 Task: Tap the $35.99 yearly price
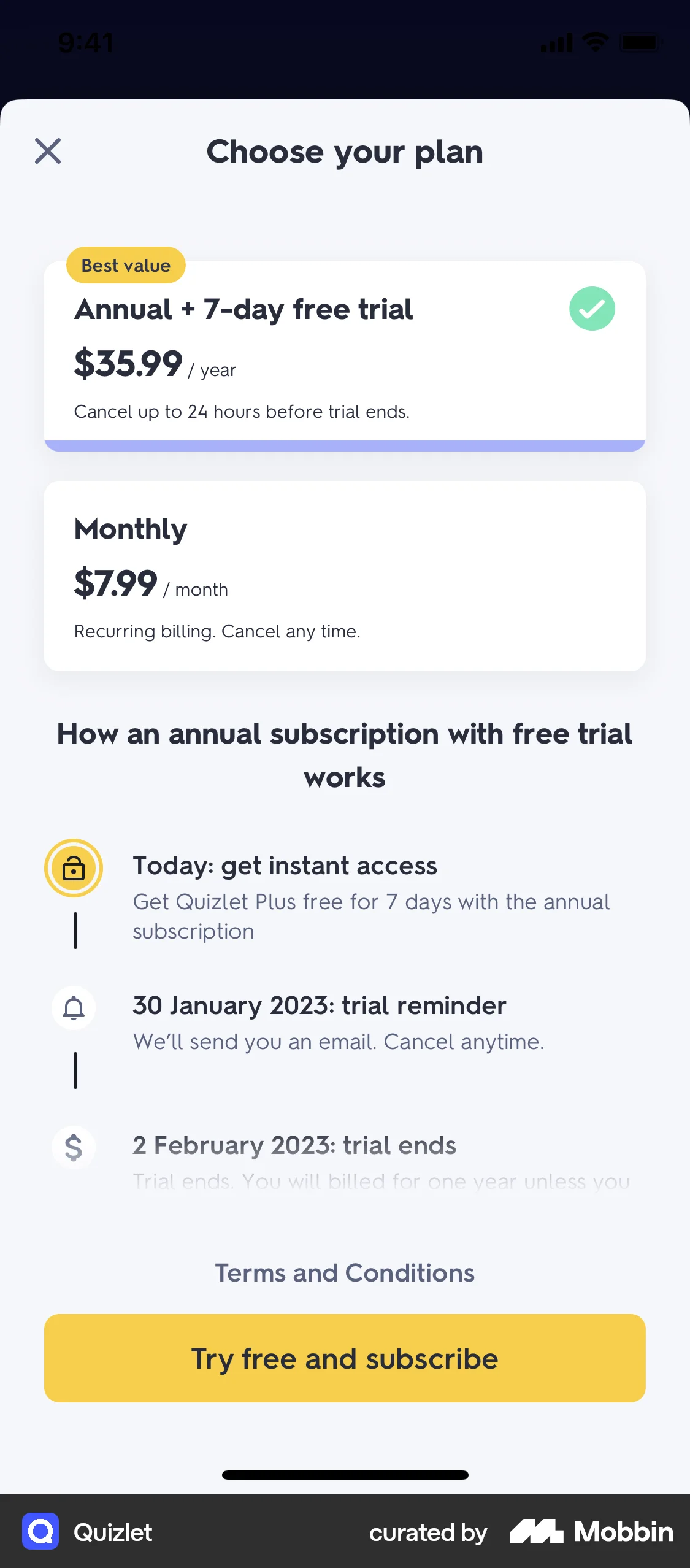click(x=128, y=363)
